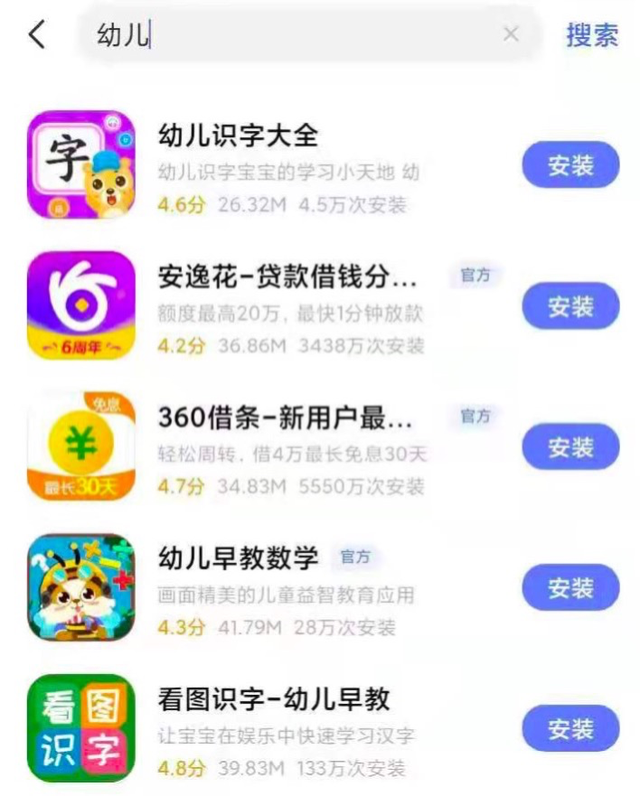Tap the search field containing 幼儿
This screenshot has width=640, height=796.
click(290, 35)
